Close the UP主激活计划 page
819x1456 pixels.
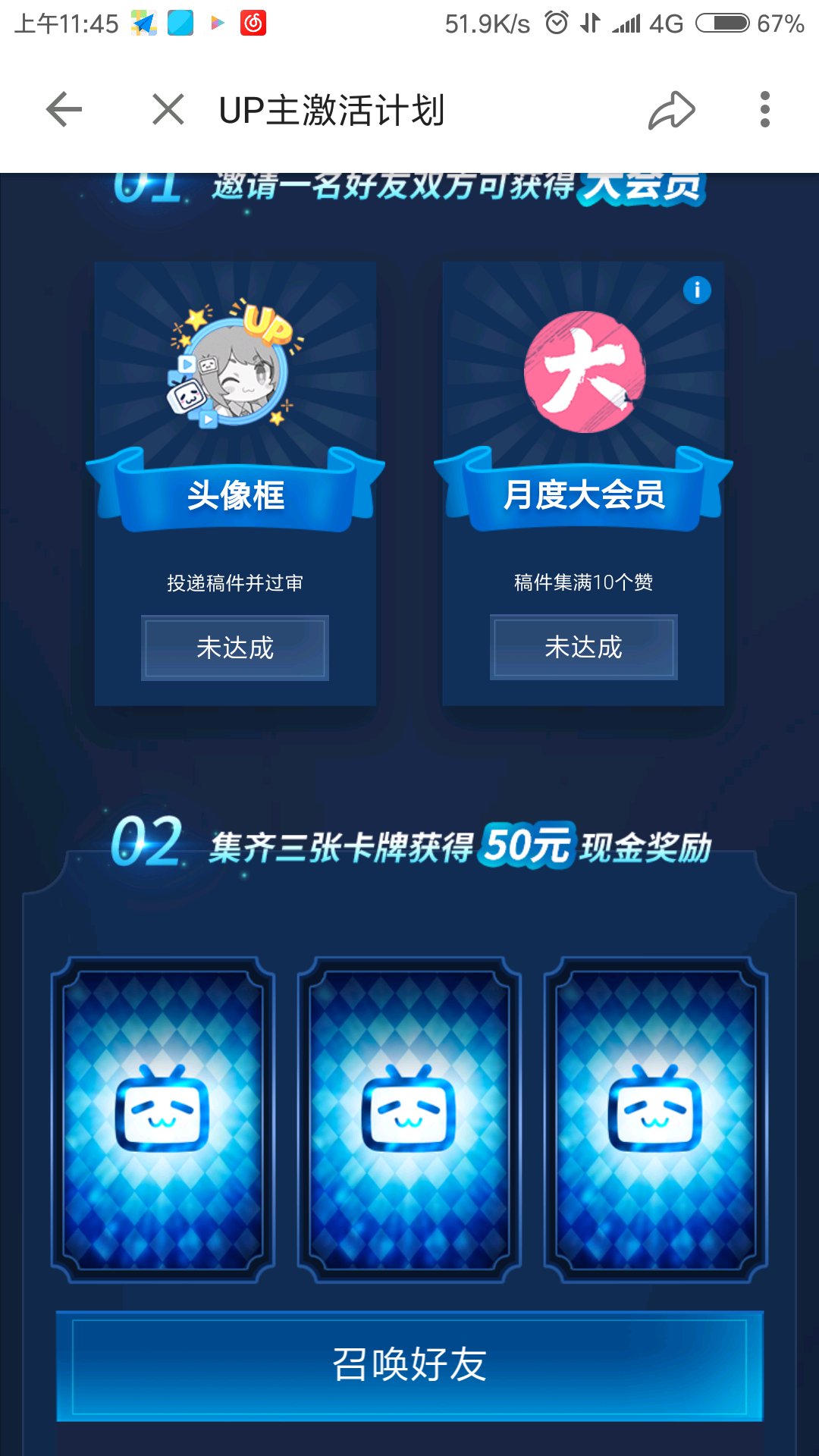click(168, 109)
